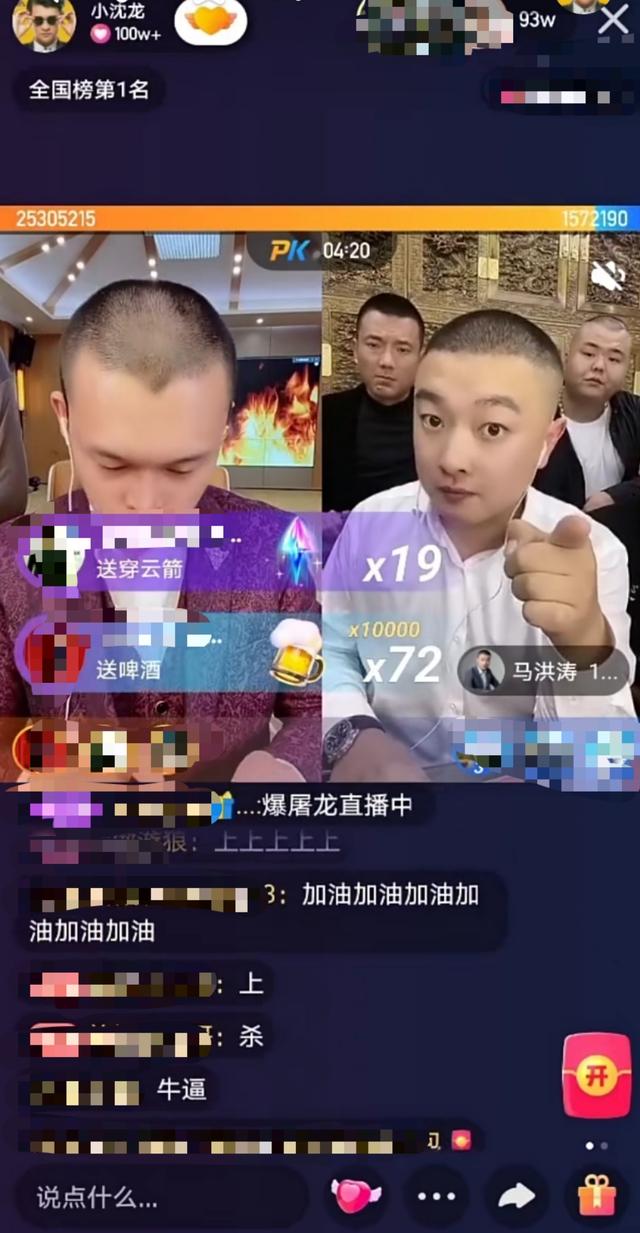Open the more options menu

coord(437,1196)
